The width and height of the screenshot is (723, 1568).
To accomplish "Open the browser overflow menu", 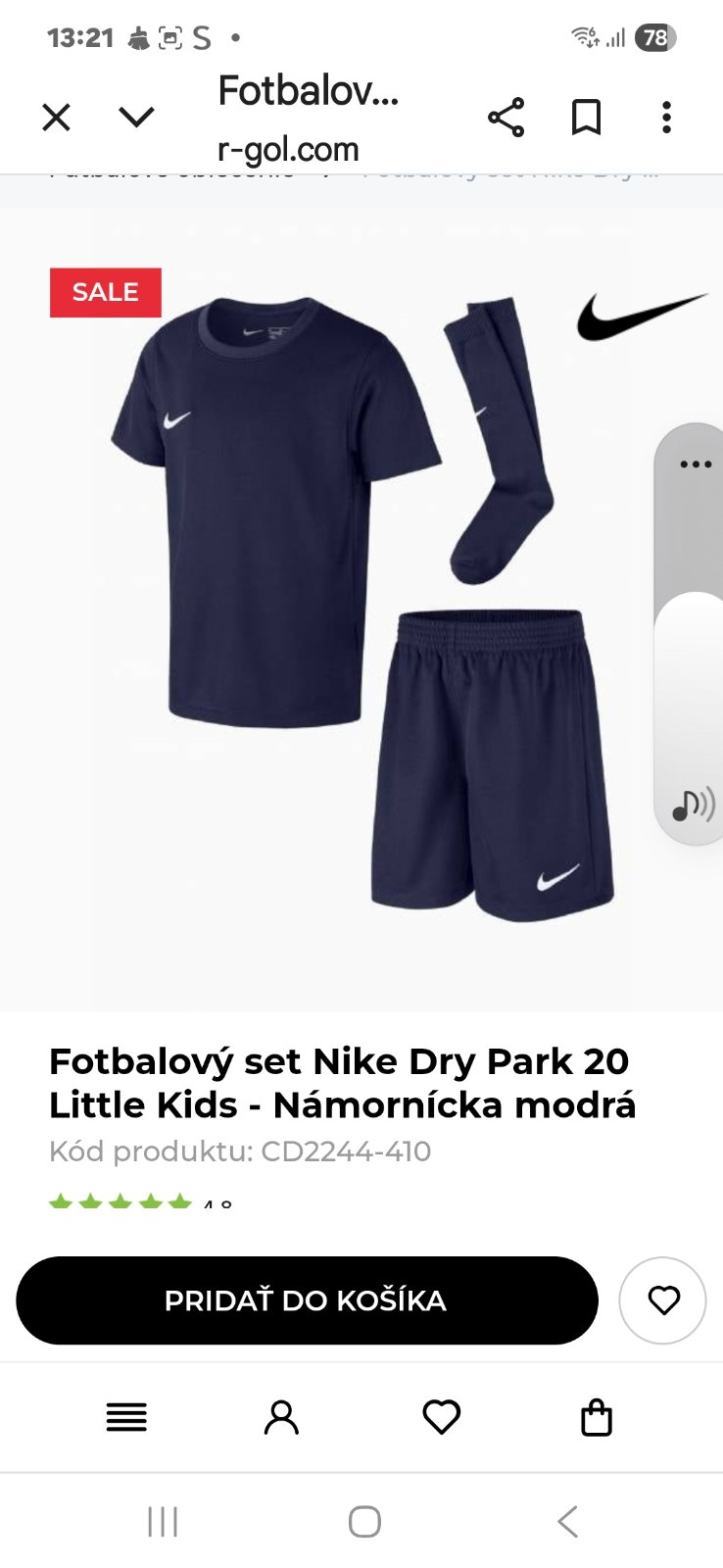I will pyautogui.click(x=666, y=118).
